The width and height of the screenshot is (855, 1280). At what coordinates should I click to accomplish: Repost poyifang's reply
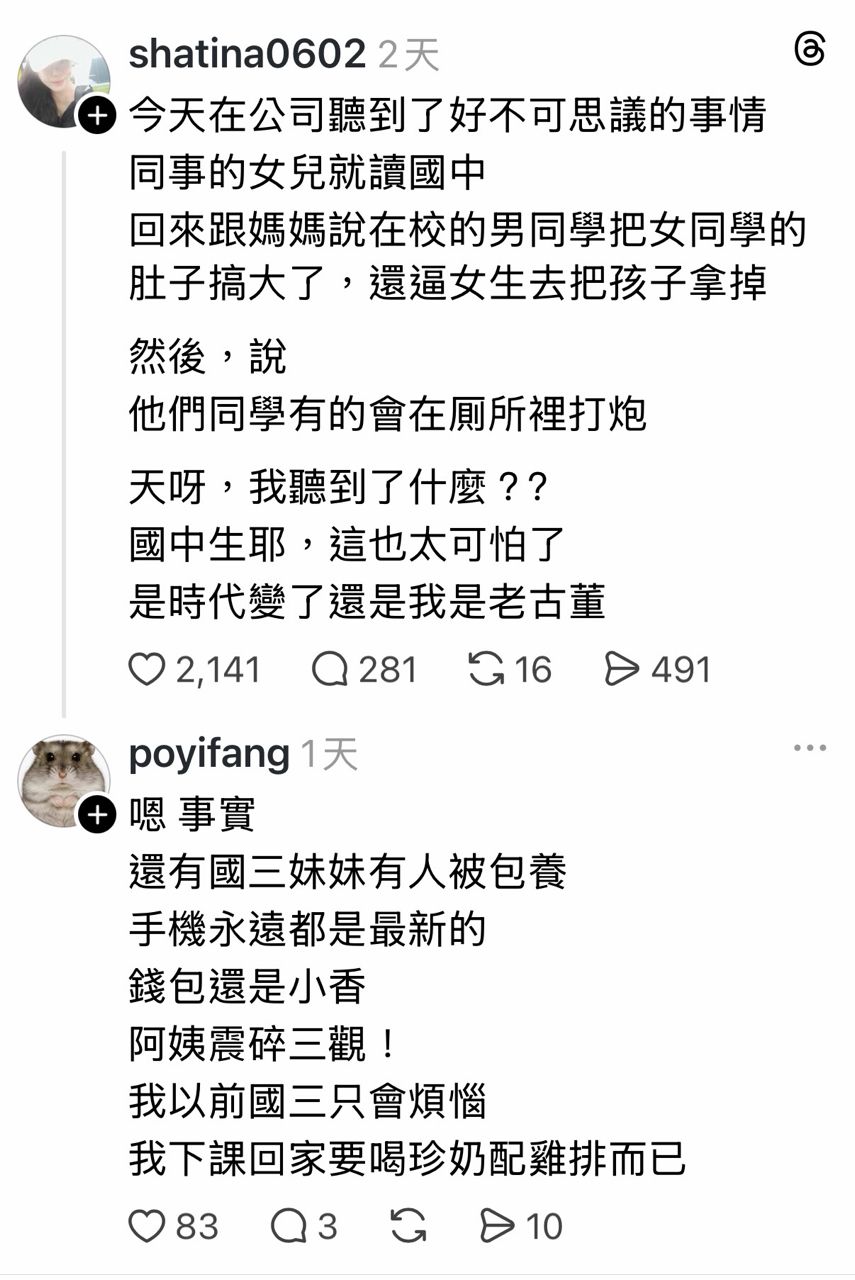coord(408,1225)
